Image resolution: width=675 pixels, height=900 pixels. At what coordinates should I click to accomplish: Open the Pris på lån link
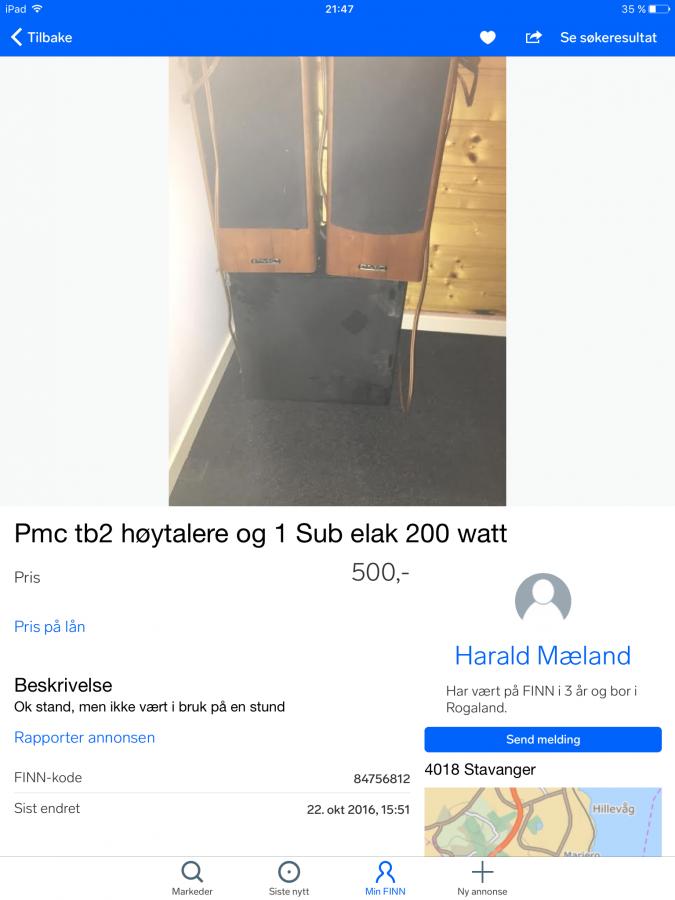point(50,627)
